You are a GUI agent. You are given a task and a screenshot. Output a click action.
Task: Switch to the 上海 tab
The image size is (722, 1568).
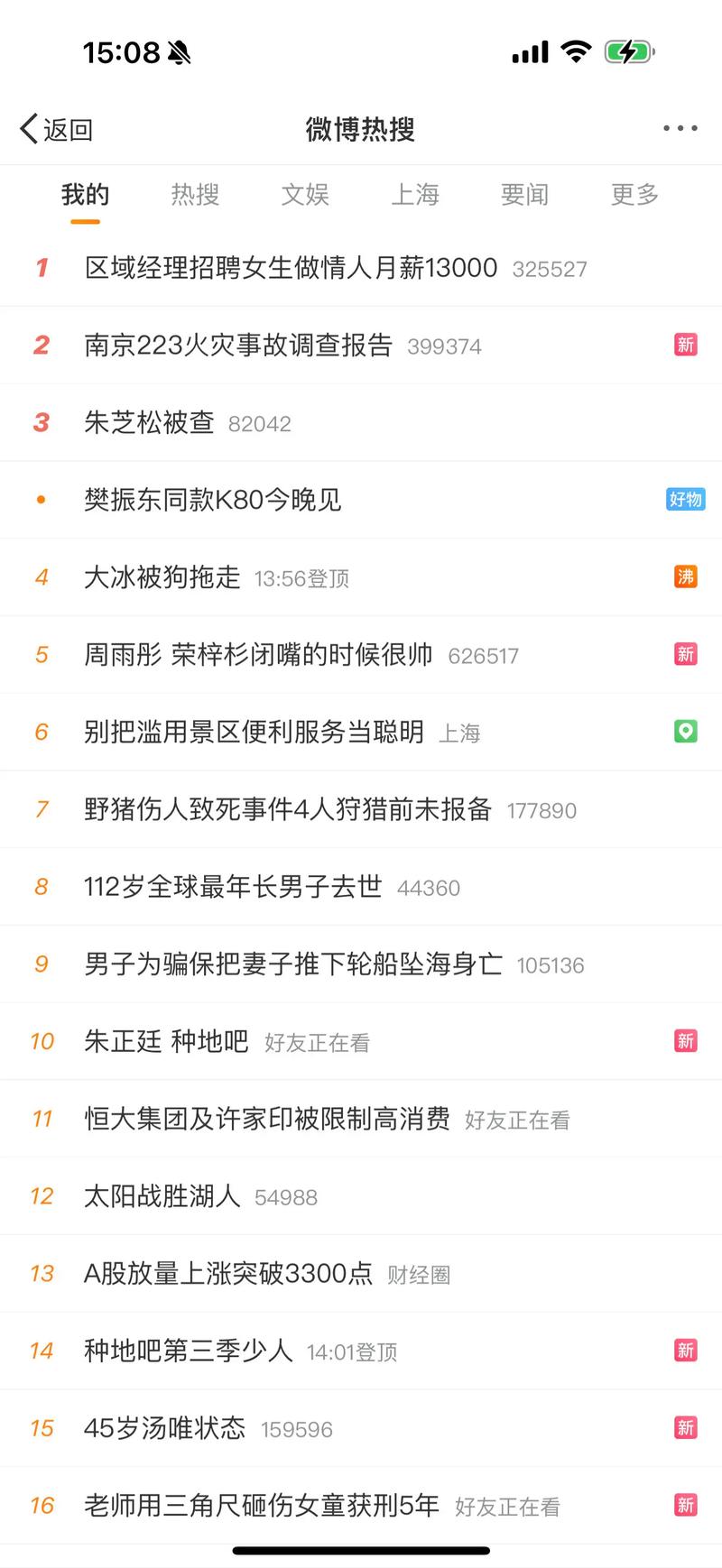[416, 195]
